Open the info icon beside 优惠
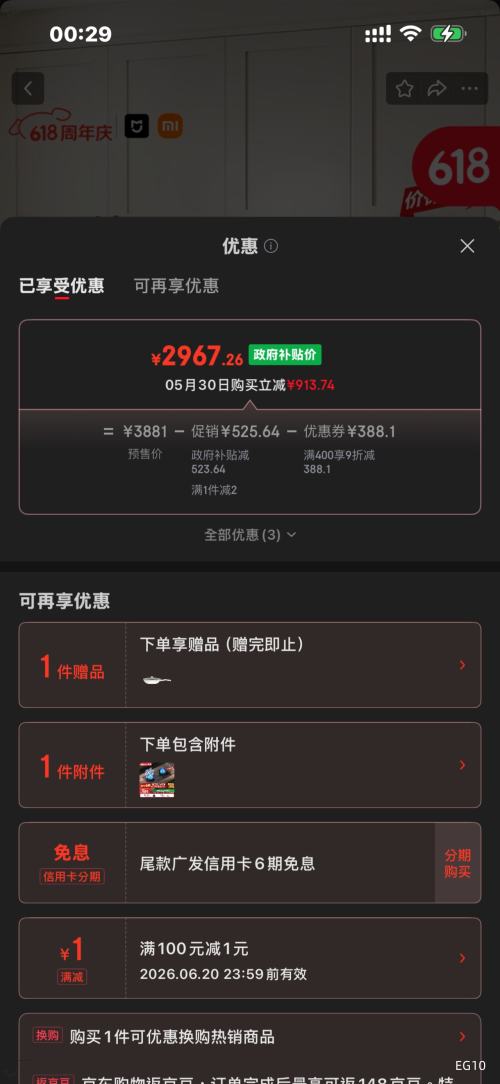This screenshot has width=500, height=1084. (x=271, y=246)
